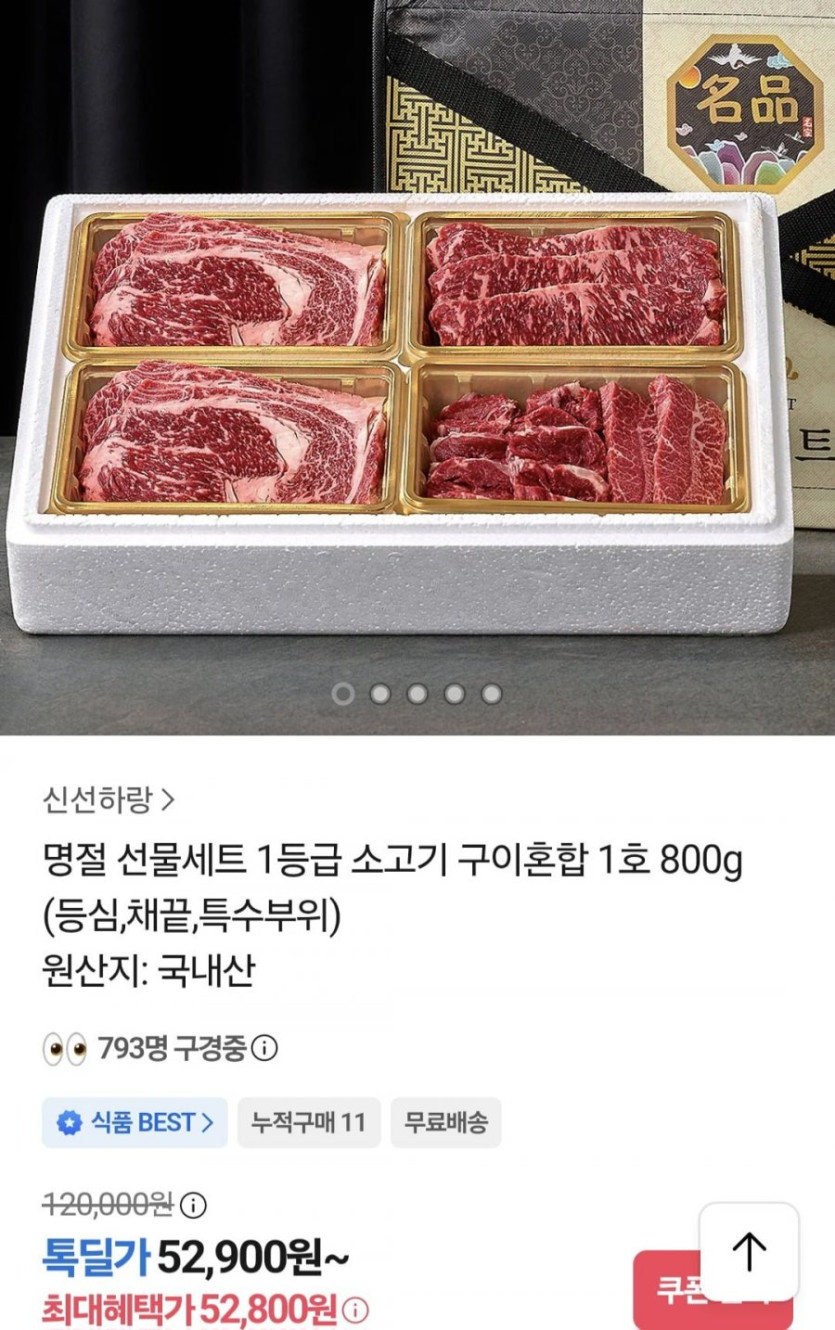835x1330 pixels.
Task: Open info icon beside 최대혜택가 52,800원
Action: click(x=355, y=1309)
